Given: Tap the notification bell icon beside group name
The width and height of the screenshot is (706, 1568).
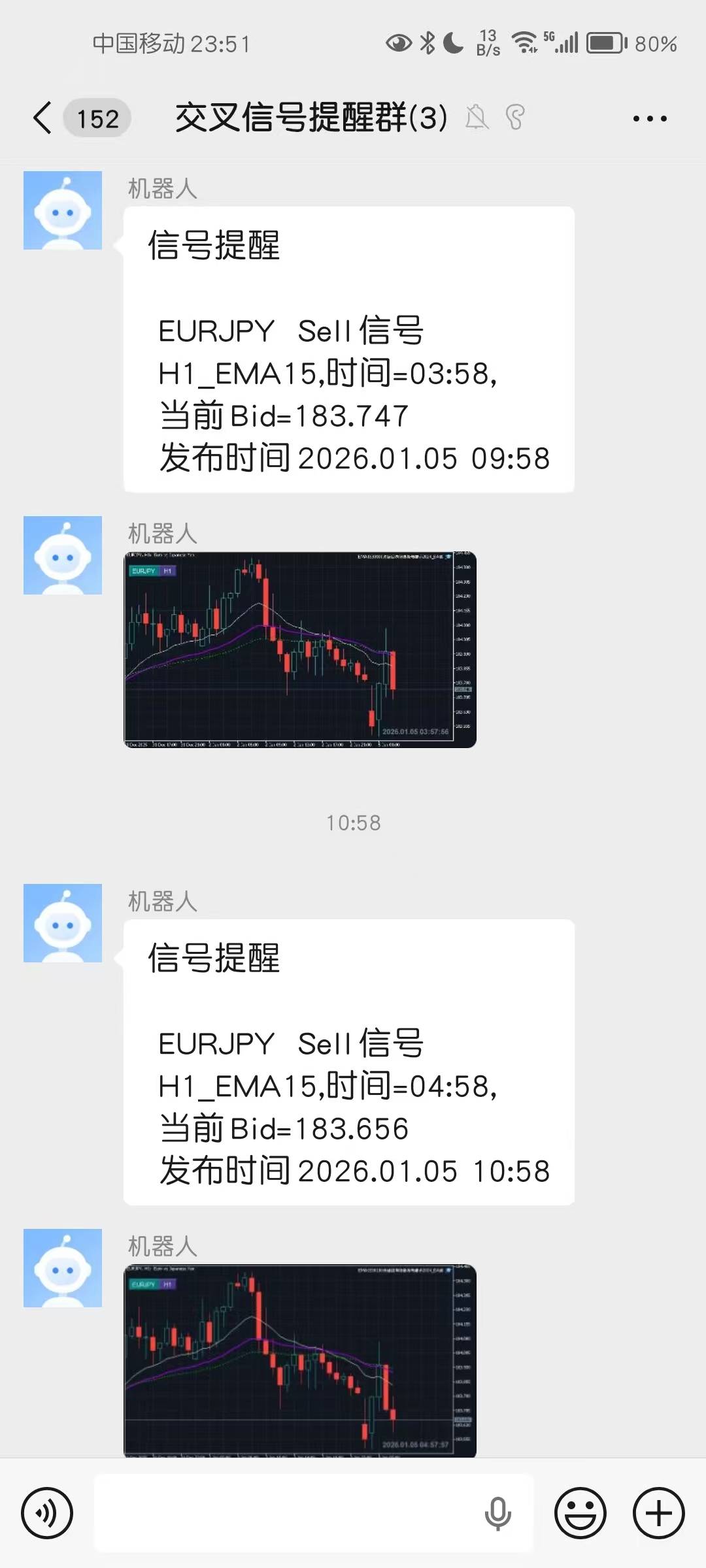Looking at the screenshot, I should 478,118.
